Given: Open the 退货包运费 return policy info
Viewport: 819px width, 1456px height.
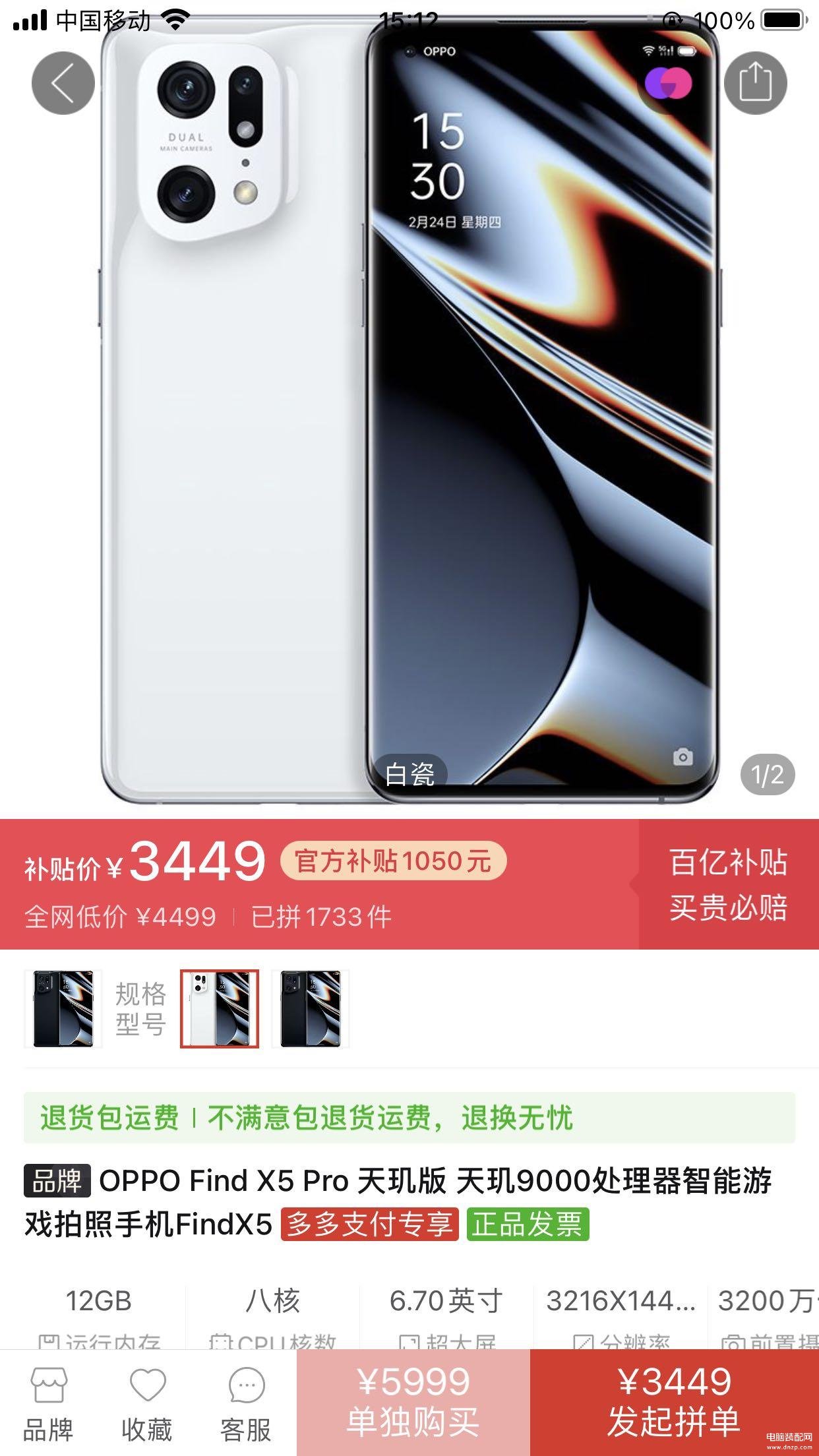Looking at the screenshot, I should pos(409,1118).
